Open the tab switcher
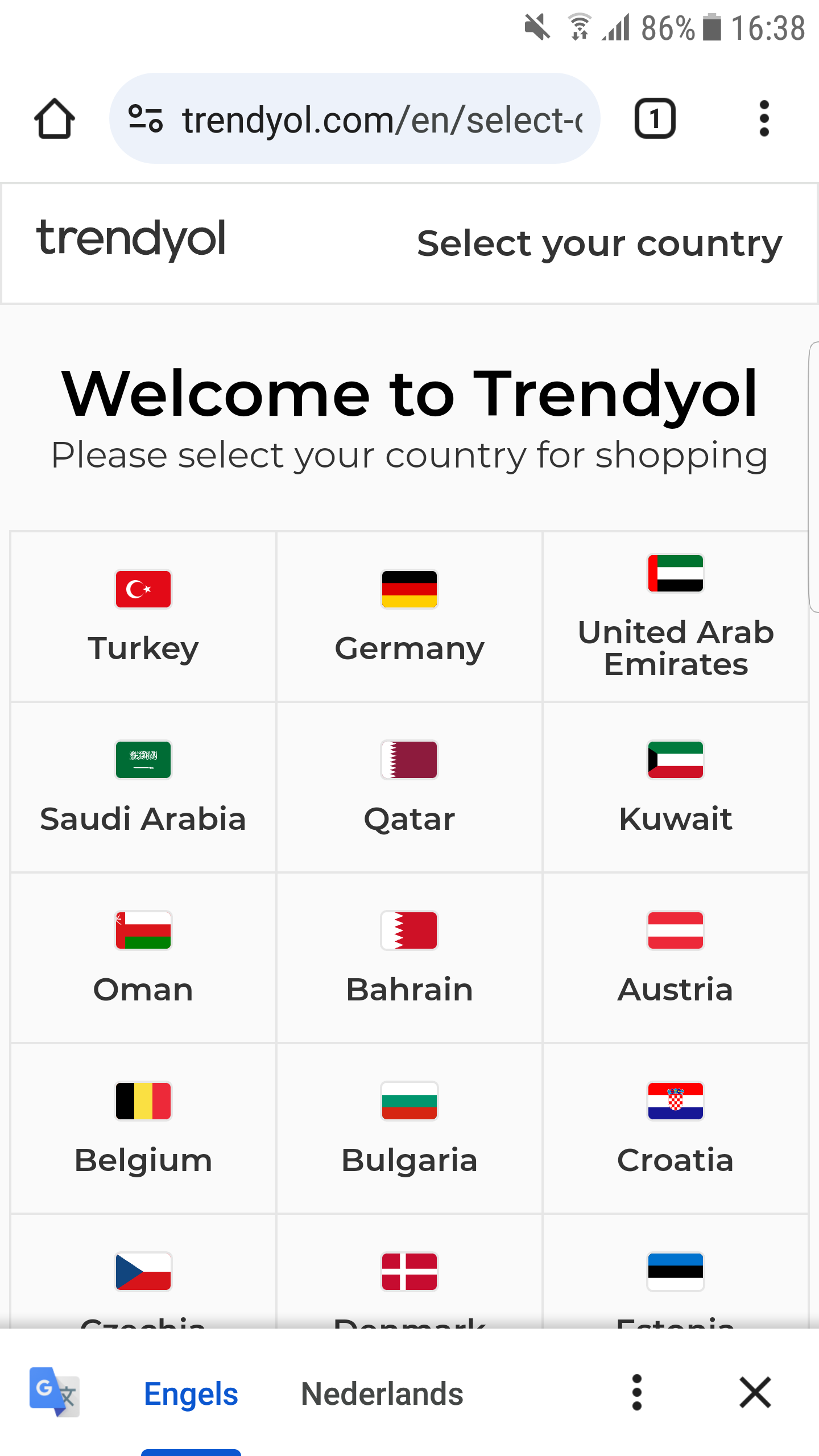The width and height of the screenshot is (819, 1456). point(655,119)
